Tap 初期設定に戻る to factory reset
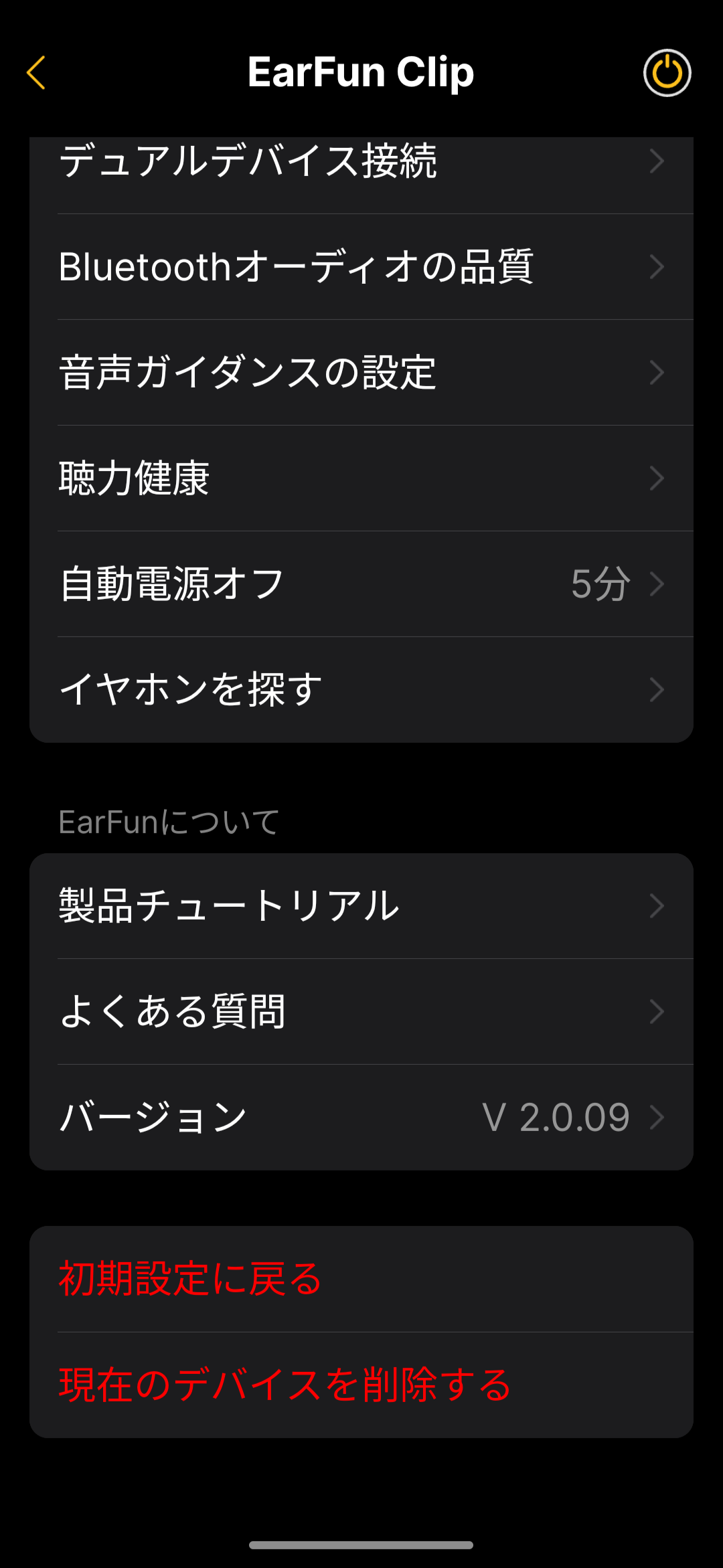Screen dimensions: 723x1568 (361, 1278)
